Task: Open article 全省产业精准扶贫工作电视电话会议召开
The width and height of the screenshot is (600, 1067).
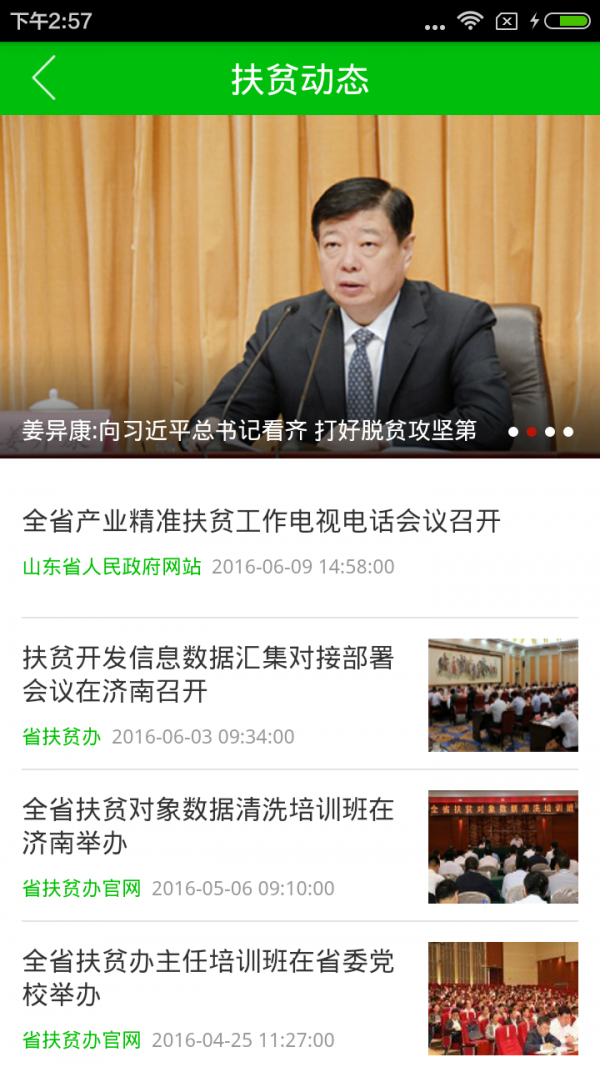Action: coord(262,521)
